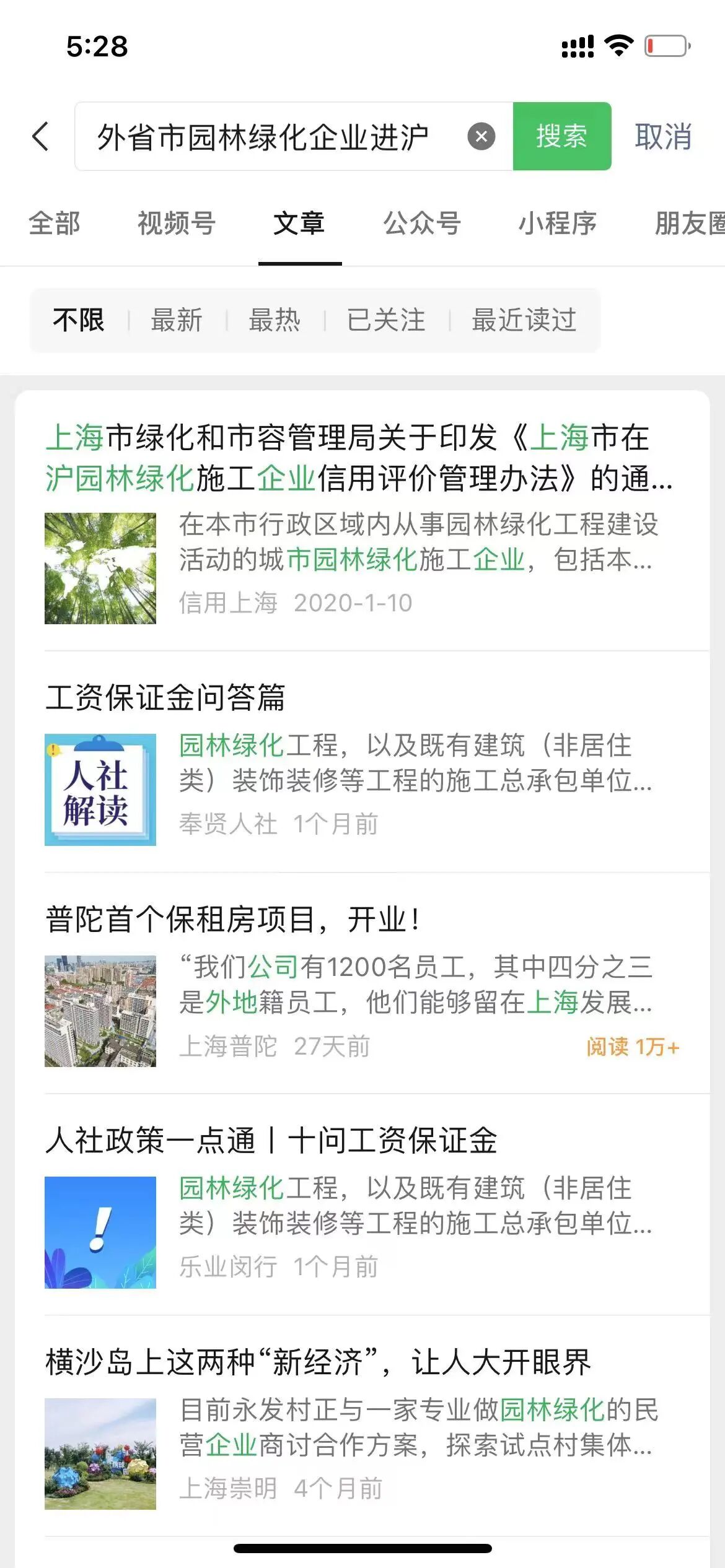Select the 文章 tab

[x=299, y=224]
